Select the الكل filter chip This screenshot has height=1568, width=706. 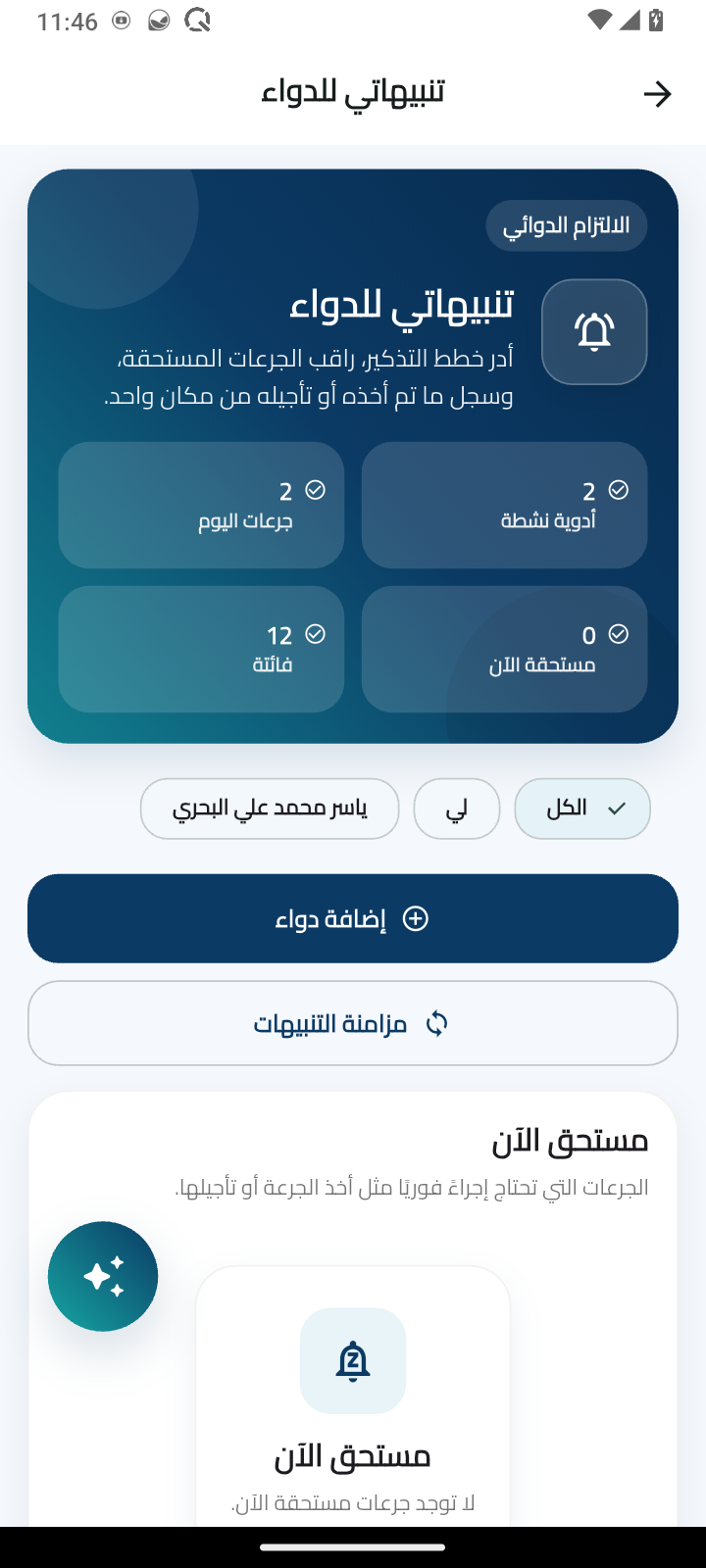[x=582, y=808]
